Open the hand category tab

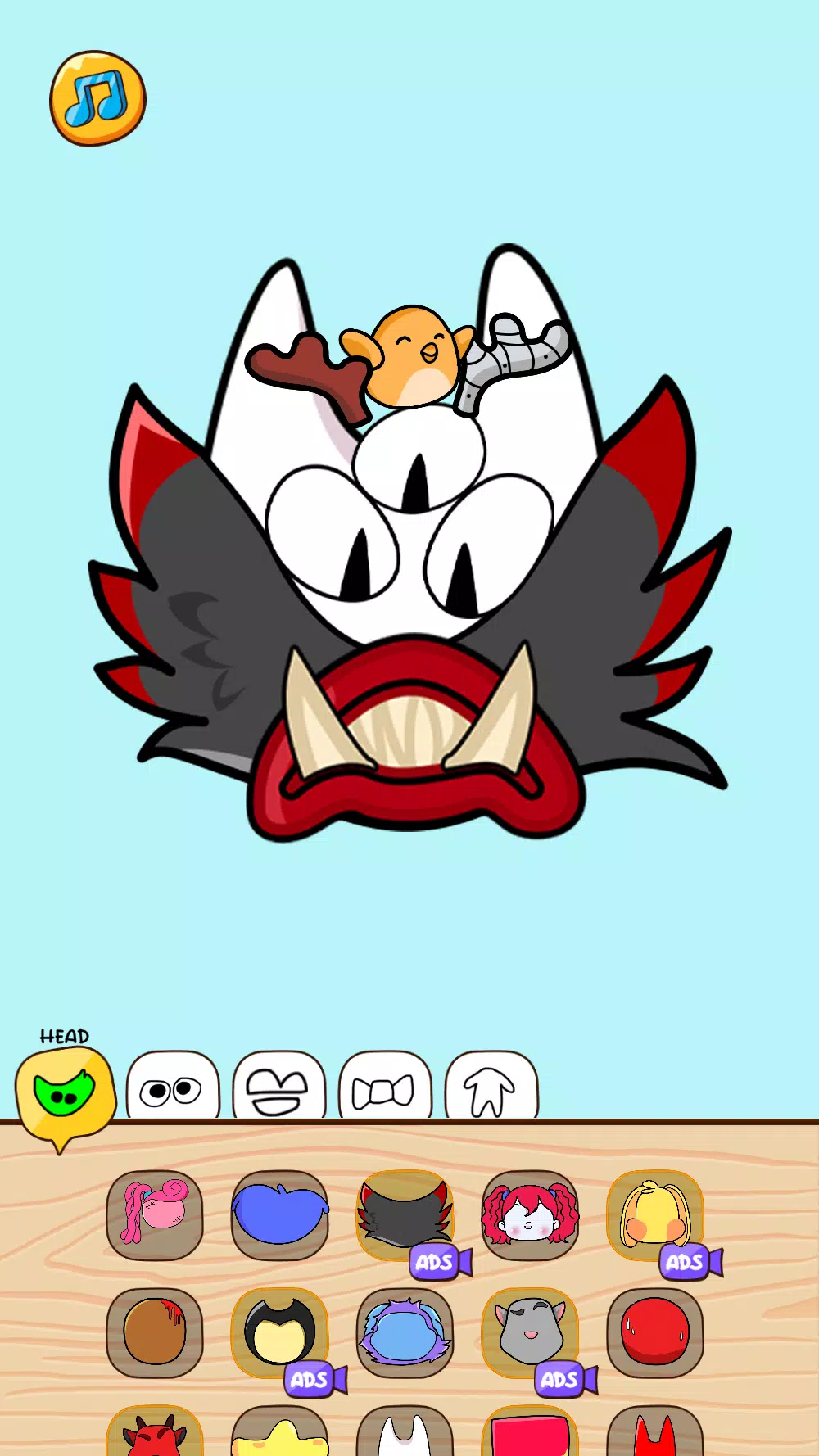491,1087
